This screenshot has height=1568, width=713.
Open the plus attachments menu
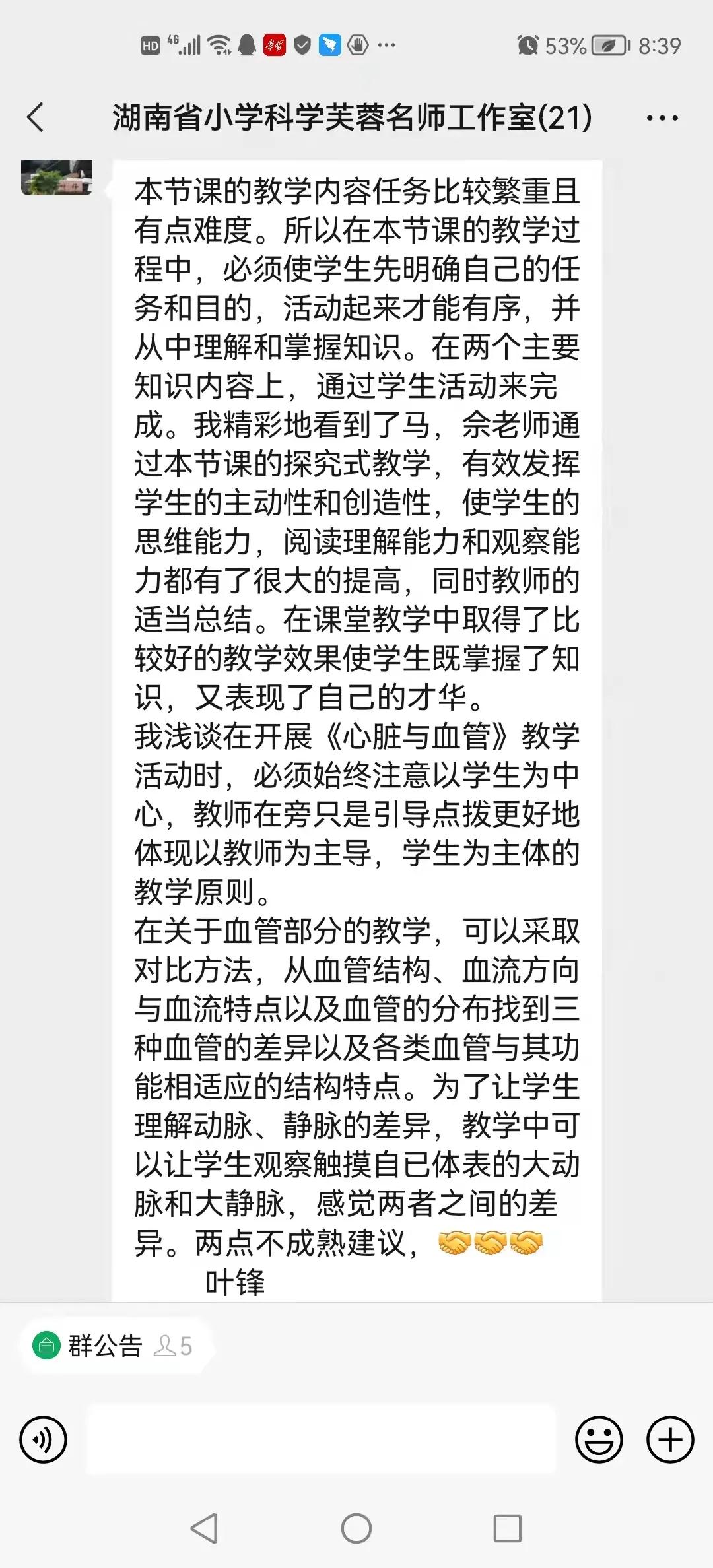pyautogui.click(x=669, y=1440)
